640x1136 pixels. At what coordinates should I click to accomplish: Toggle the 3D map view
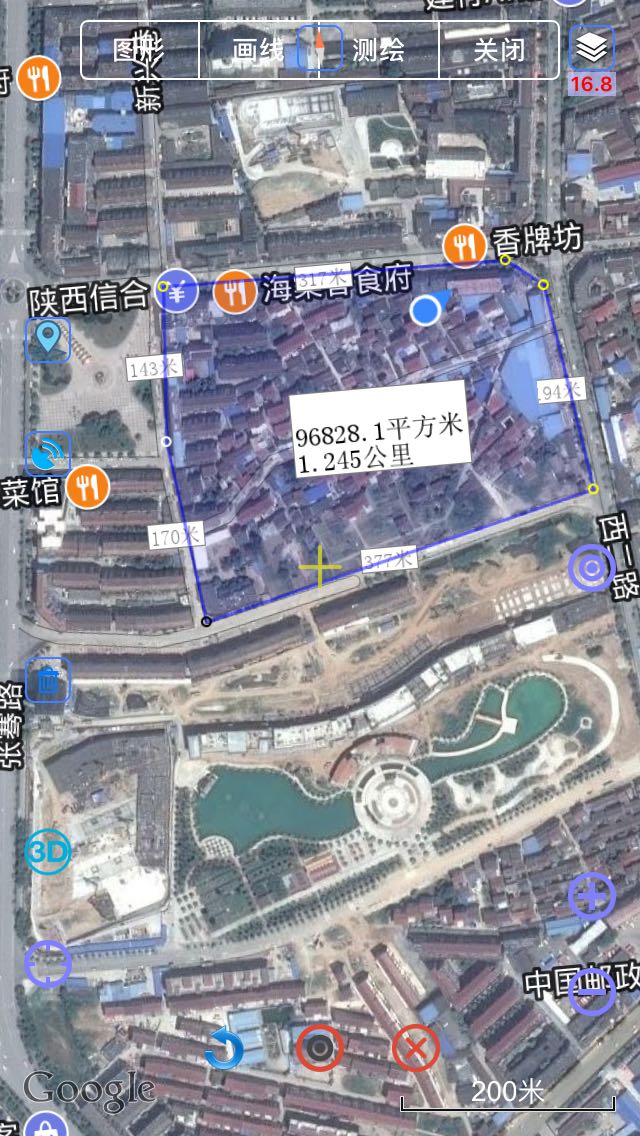pyautogui.click(x=47, y=852)
